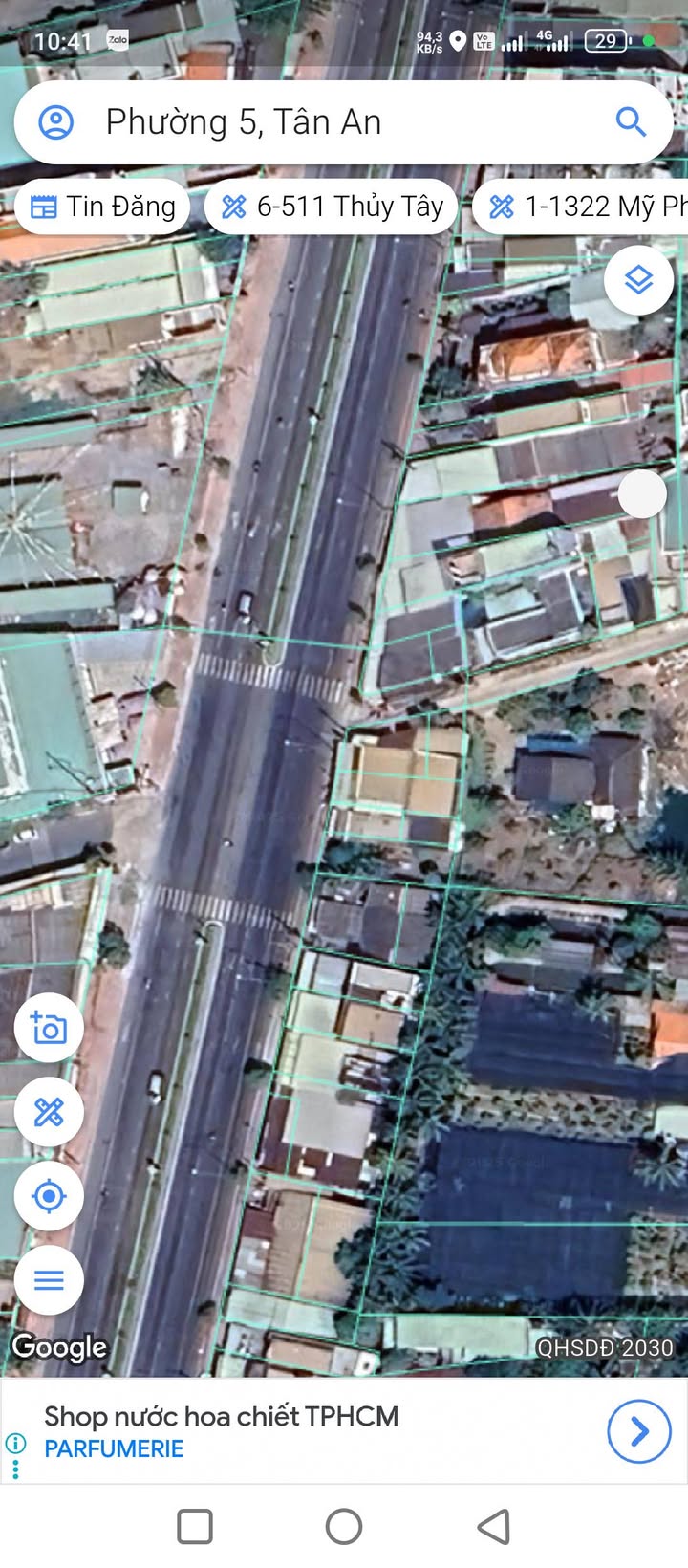Screen dimensions: 688x1568
Task: Select the 6-511 Thủy Tây chip
Action: pos(332,207)
